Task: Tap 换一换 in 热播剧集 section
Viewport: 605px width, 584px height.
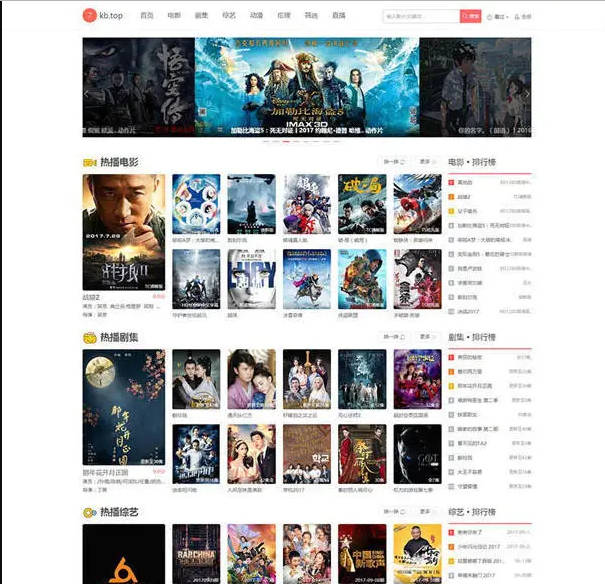Action: [x=393, y=337]
